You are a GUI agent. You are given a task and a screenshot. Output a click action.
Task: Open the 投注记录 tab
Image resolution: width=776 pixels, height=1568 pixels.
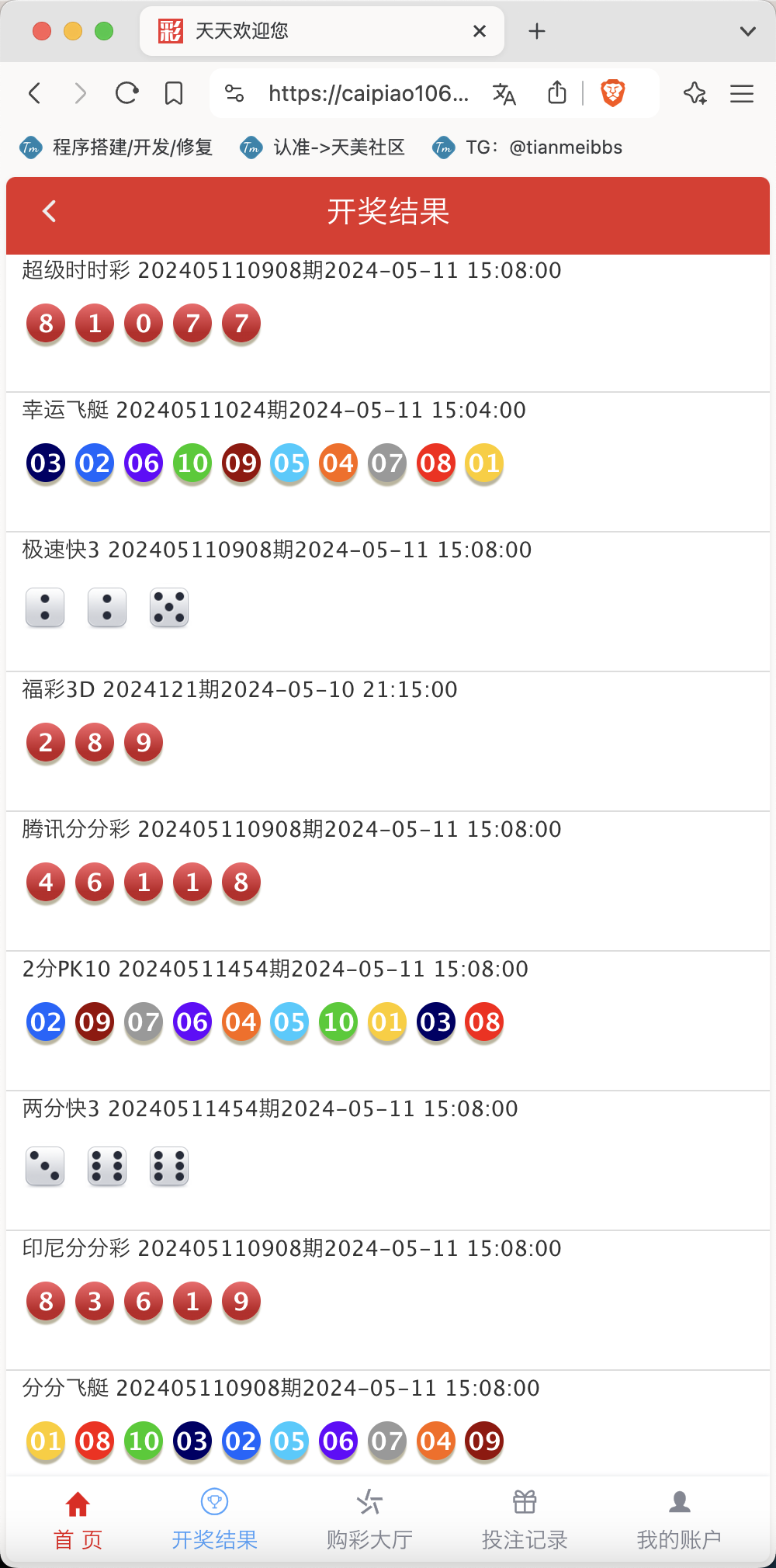(x=525, y=1520)
